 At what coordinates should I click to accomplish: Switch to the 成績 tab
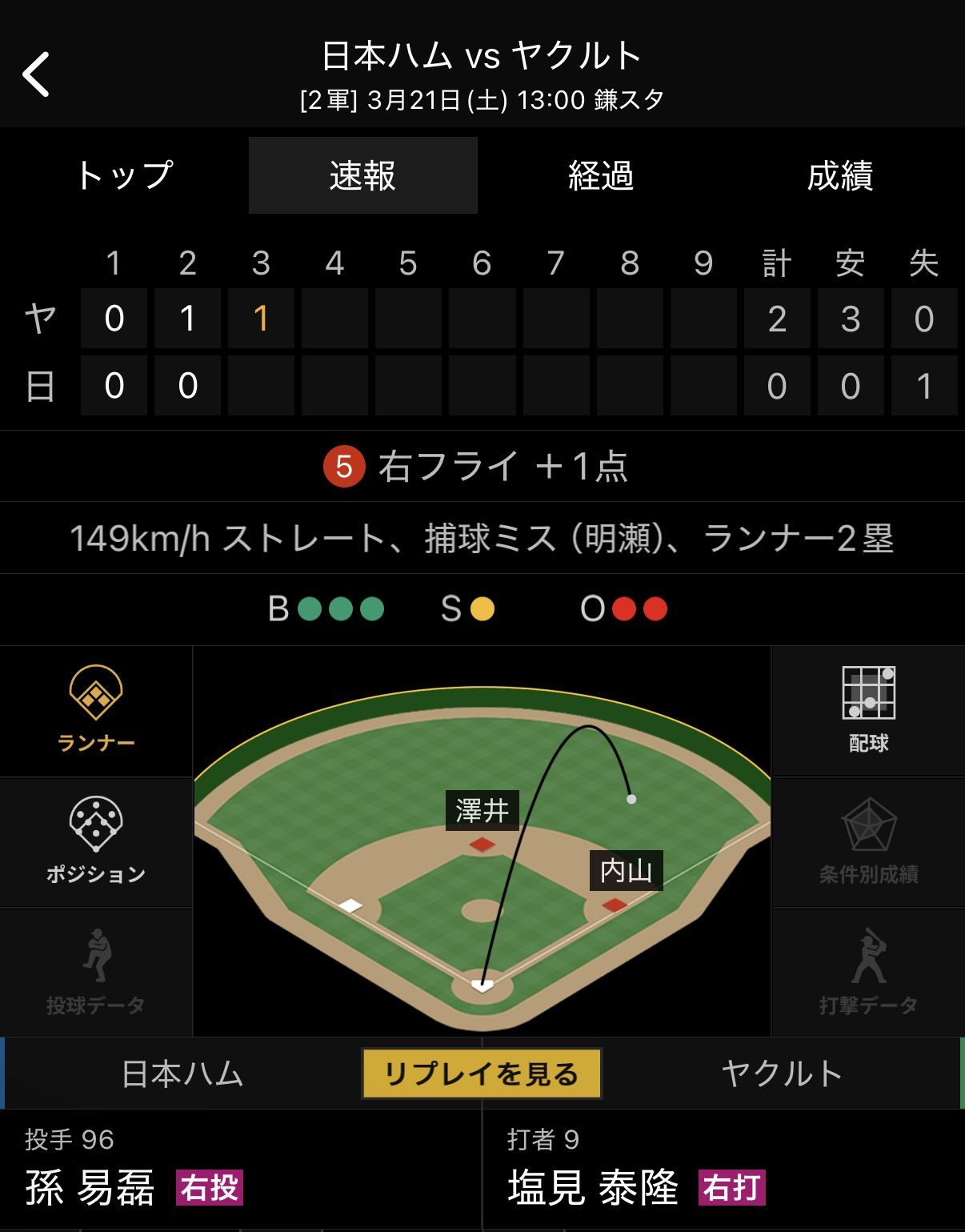tap(839, 175)
